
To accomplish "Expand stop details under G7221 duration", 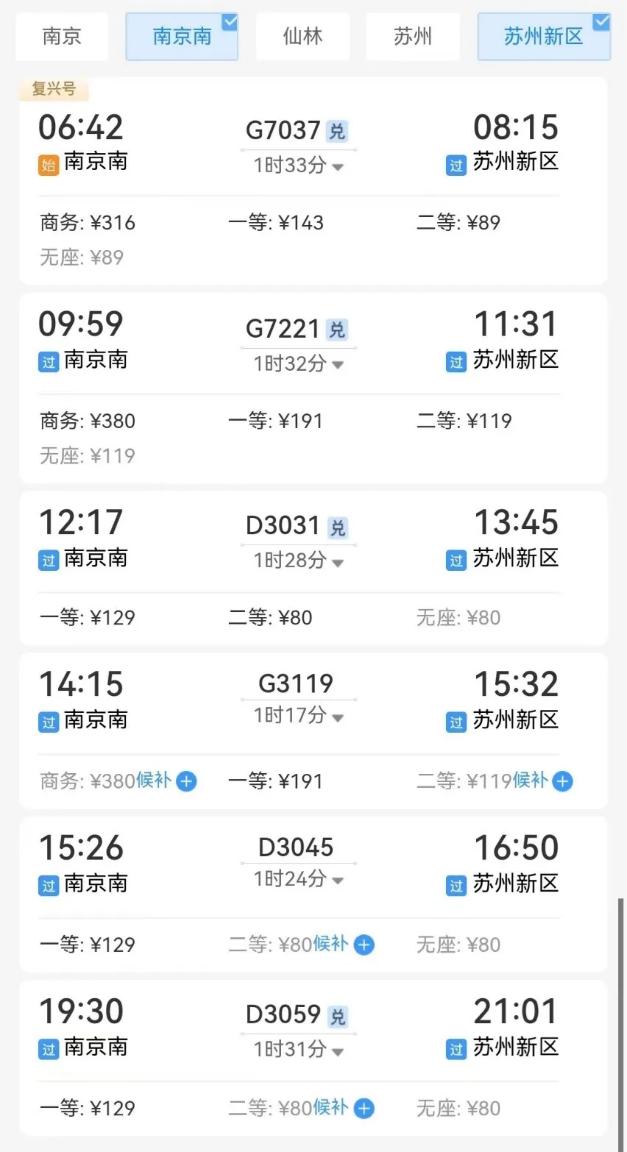I will [298, 364].
